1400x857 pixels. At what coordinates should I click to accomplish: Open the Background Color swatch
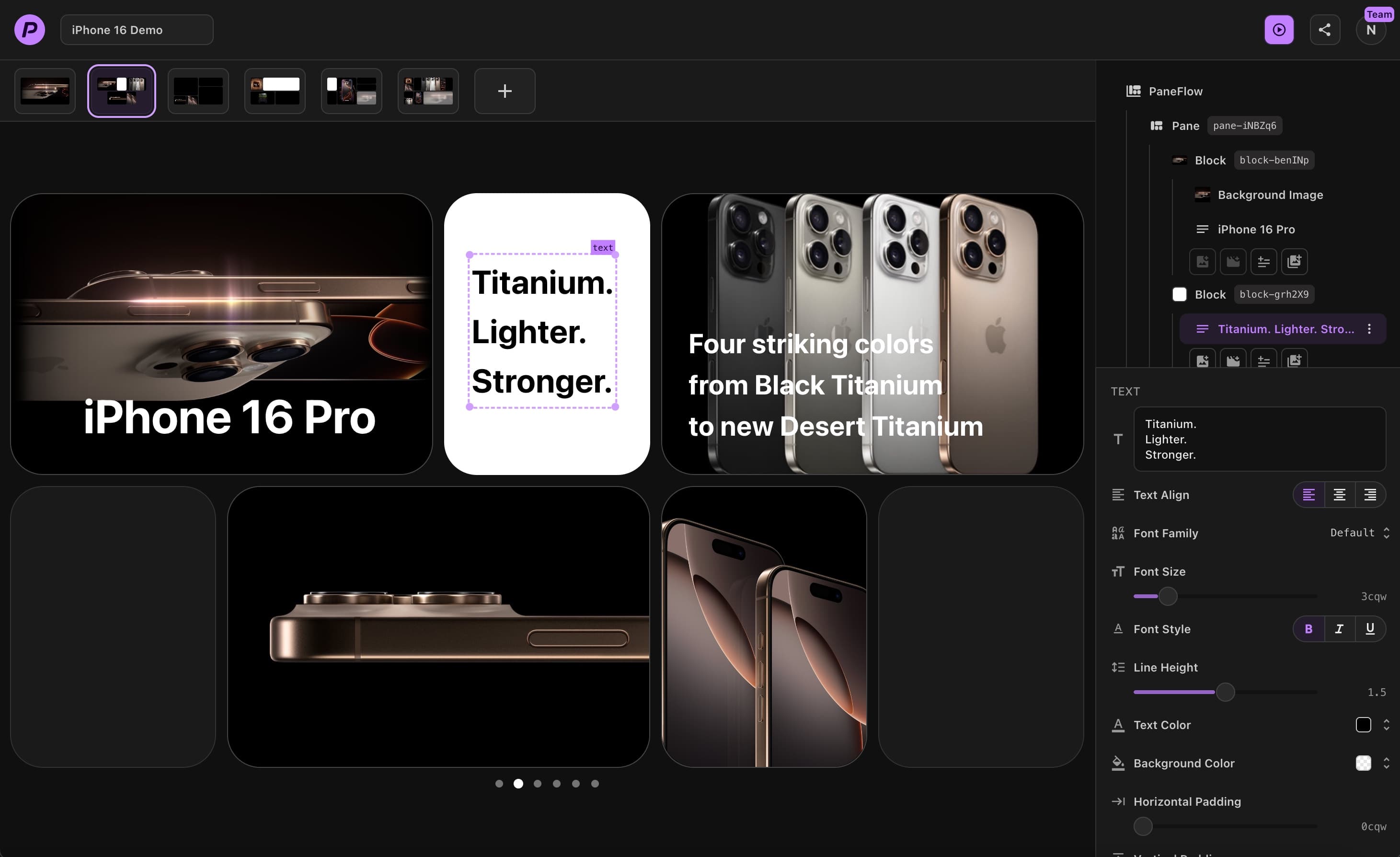coord(1363,763)
